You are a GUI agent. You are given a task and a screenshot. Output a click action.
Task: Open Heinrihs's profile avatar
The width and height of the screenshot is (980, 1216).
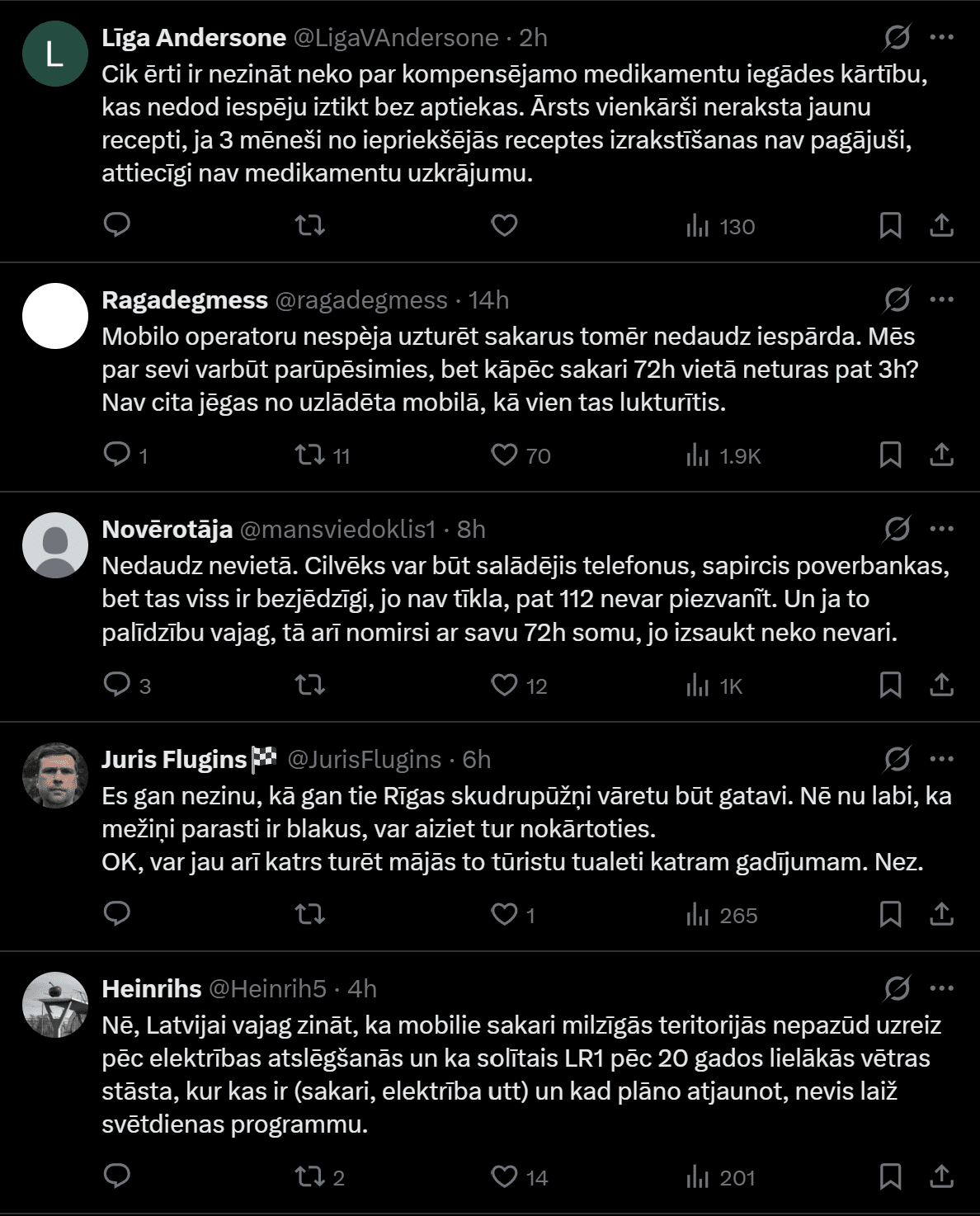(55, 1005)
